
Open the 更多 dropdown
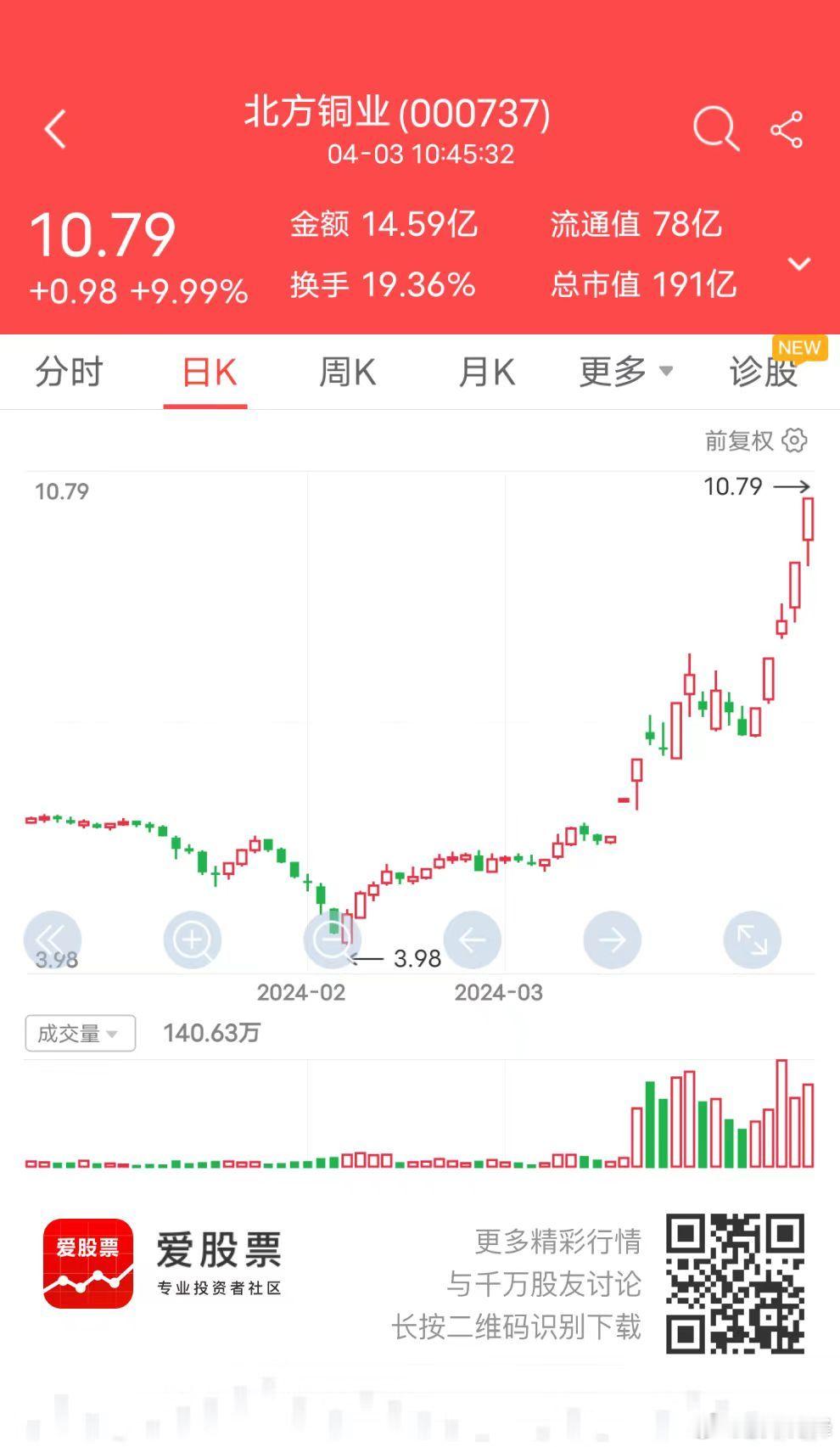click(x=626, y=373)
